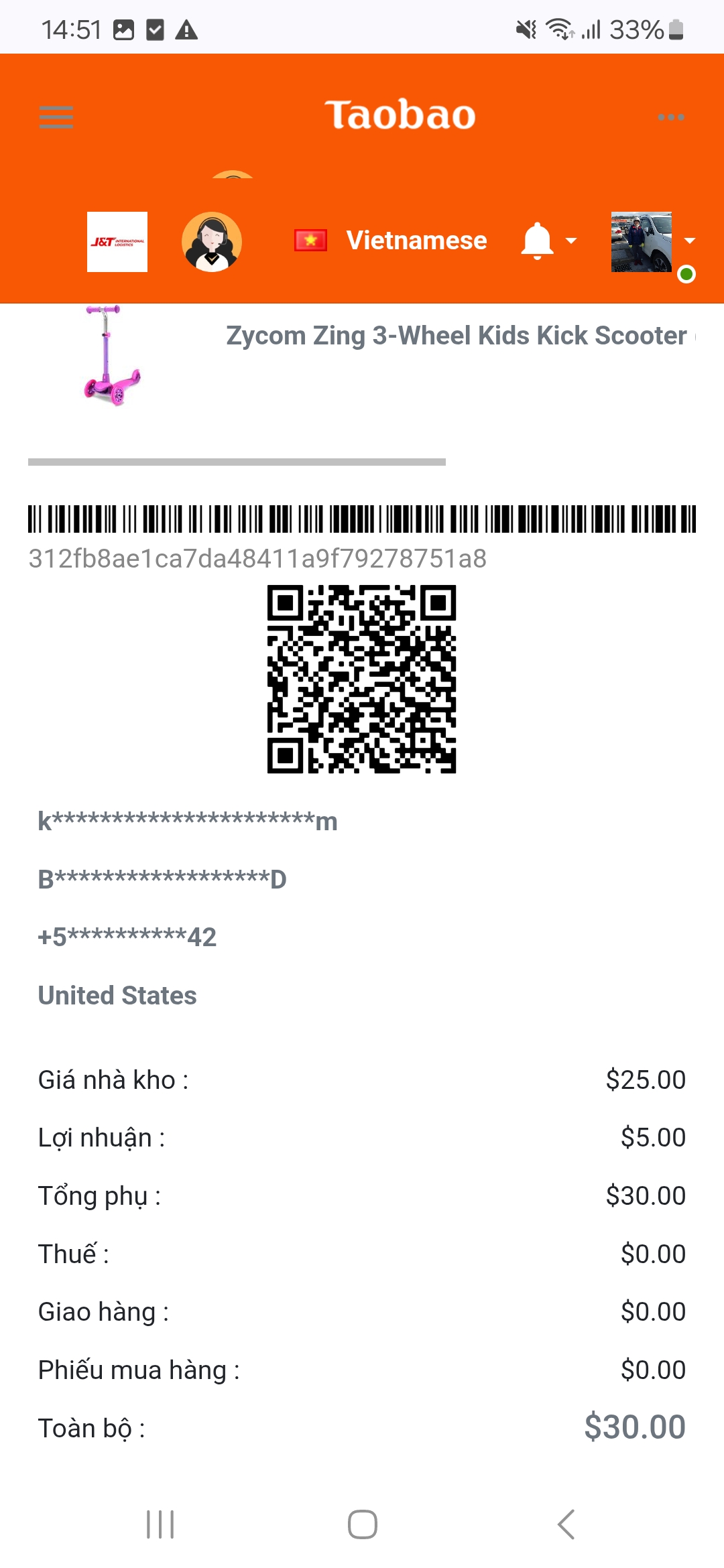Open the three-dot overflow menu
The height and width of the screenshot is (1568, 724).
point(670,117)
